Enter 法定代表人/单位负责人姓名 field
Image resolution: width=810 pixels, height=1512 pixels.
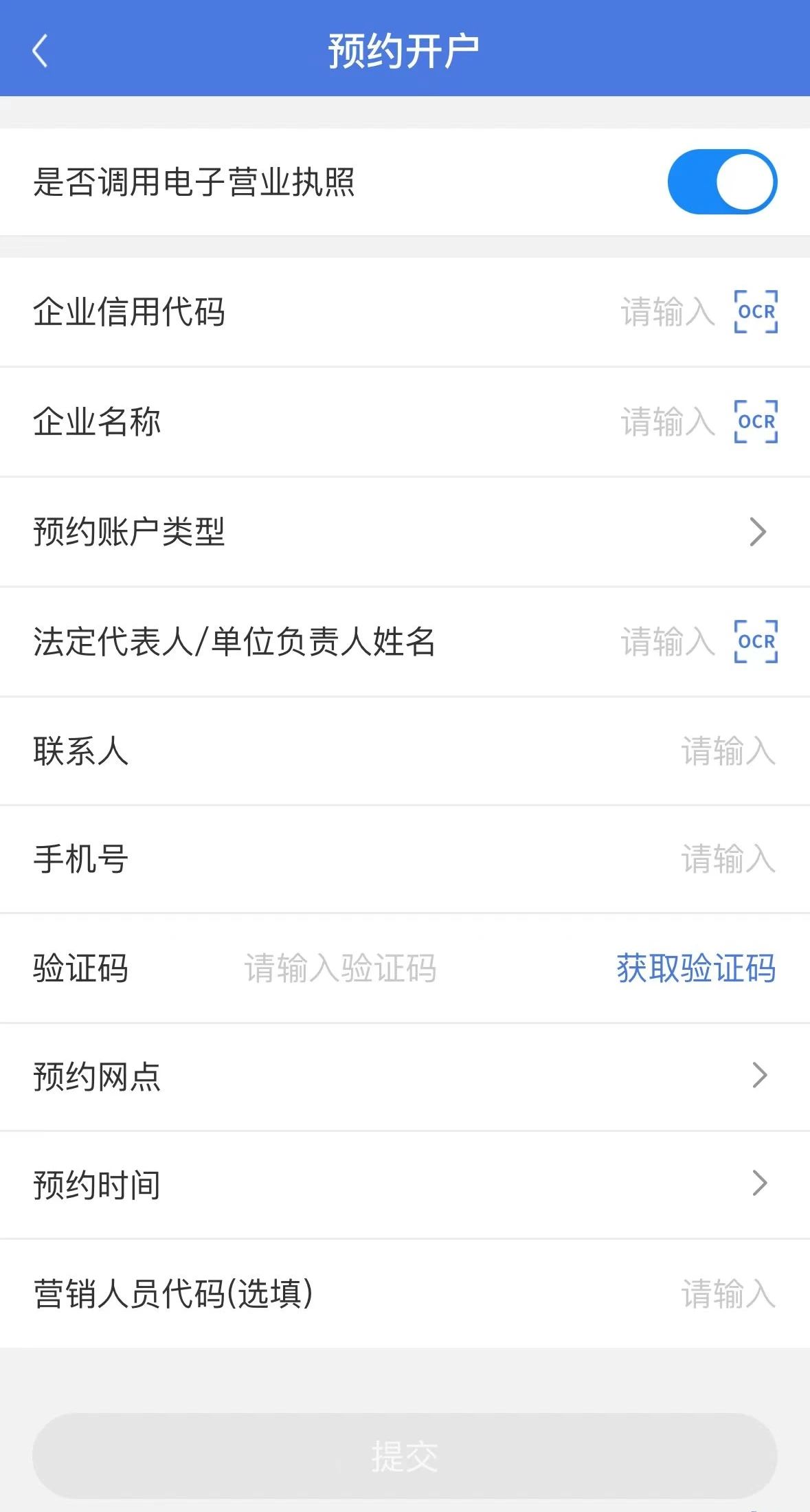[666, 641]
